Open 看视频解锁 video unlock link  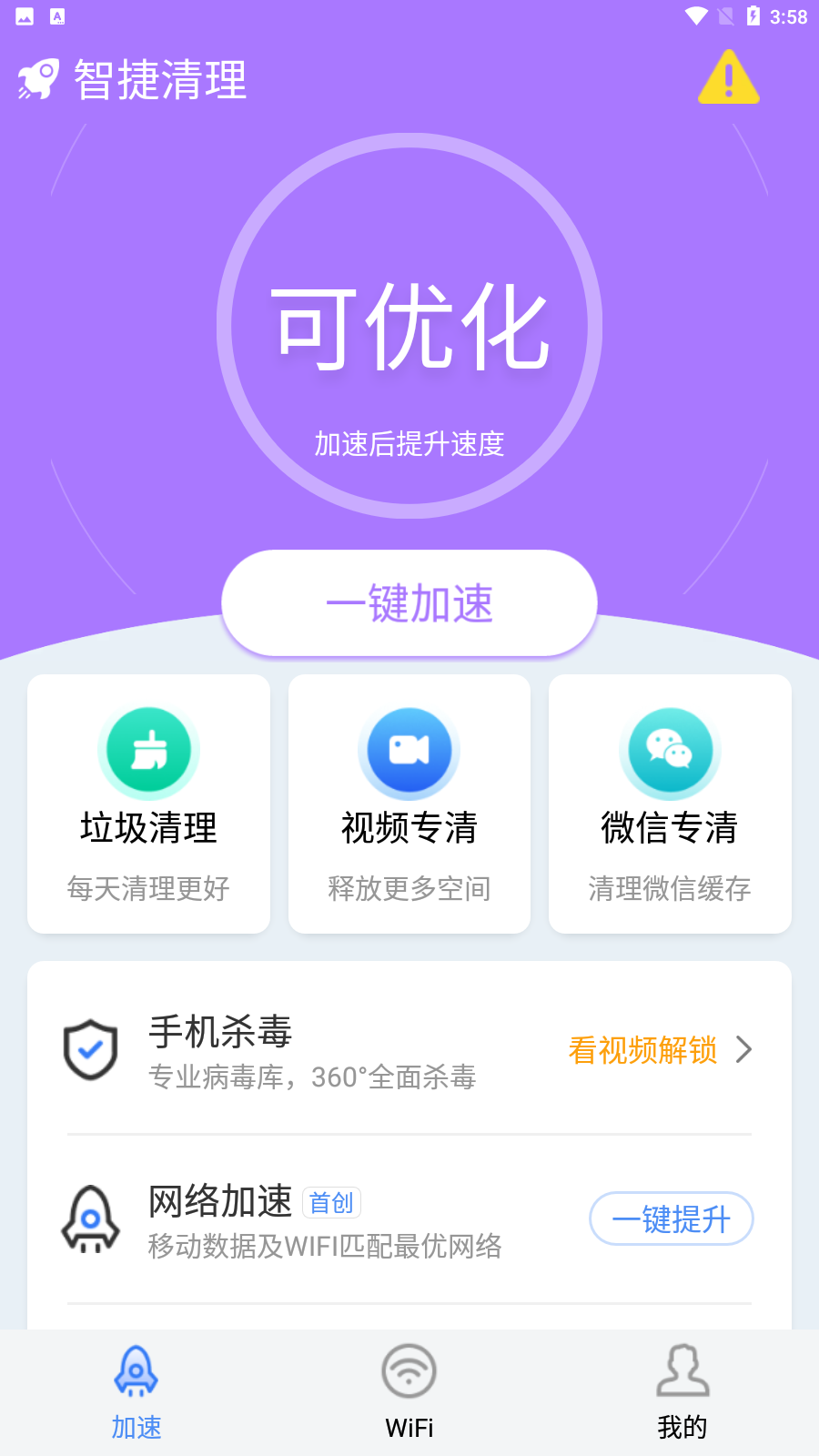(x=642, y=1051)
